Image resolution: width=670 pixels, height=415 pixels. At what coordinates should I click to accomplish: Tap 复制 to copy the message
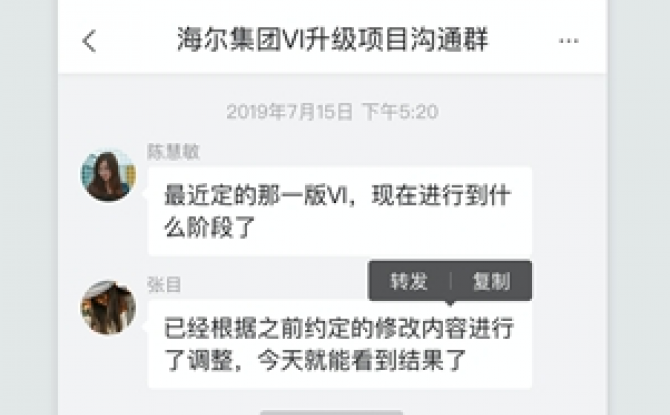click(491, 281)
